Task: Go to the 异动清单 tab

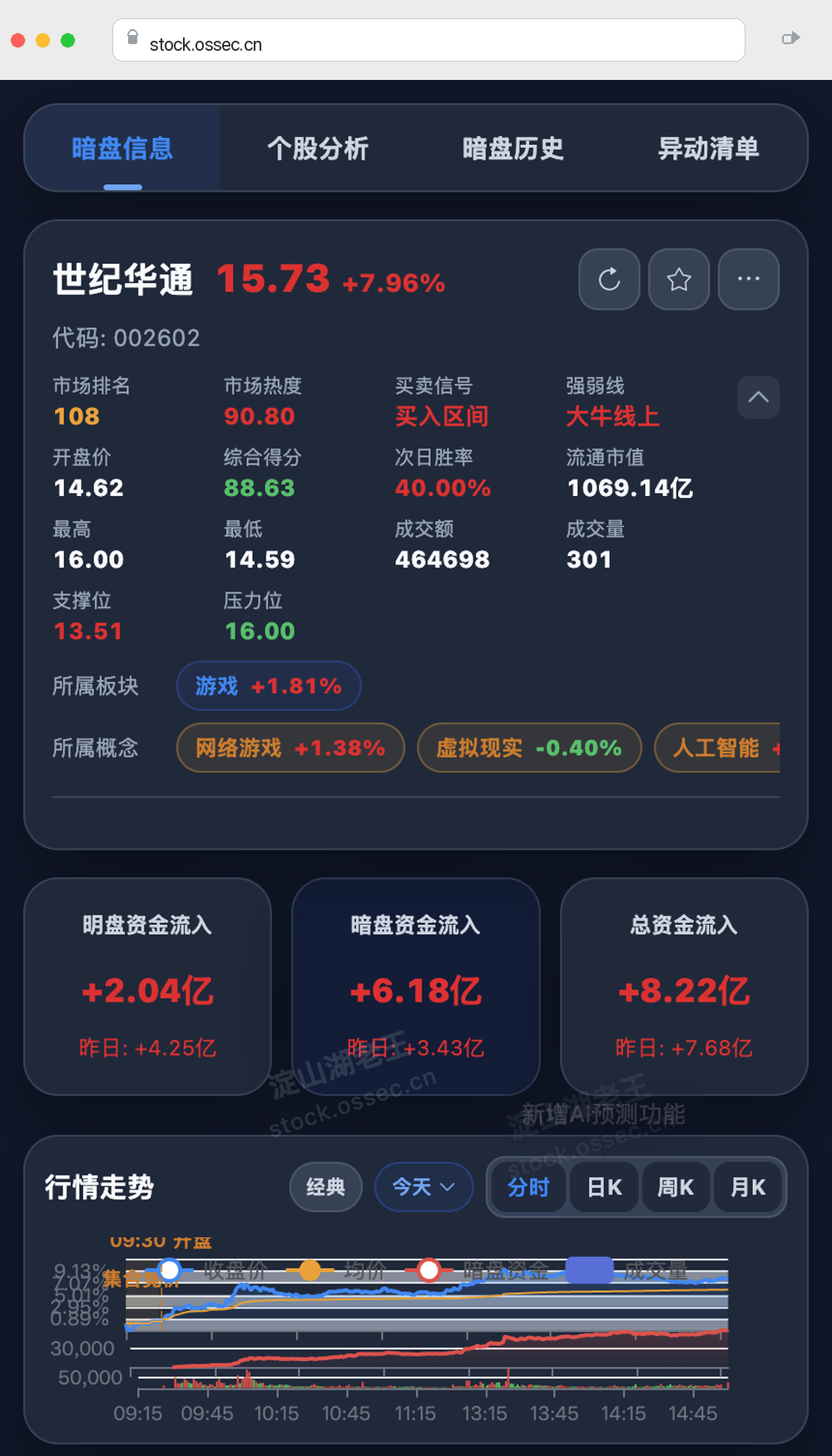Action: pos(709,148)
